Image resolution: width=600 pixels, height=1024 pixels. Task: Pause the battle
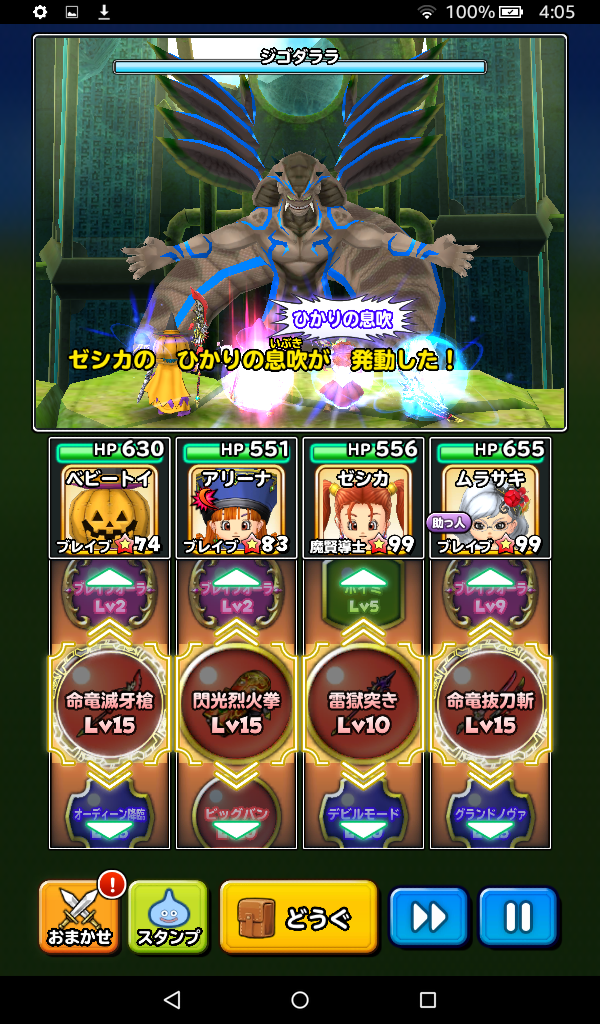coord(517,916)
